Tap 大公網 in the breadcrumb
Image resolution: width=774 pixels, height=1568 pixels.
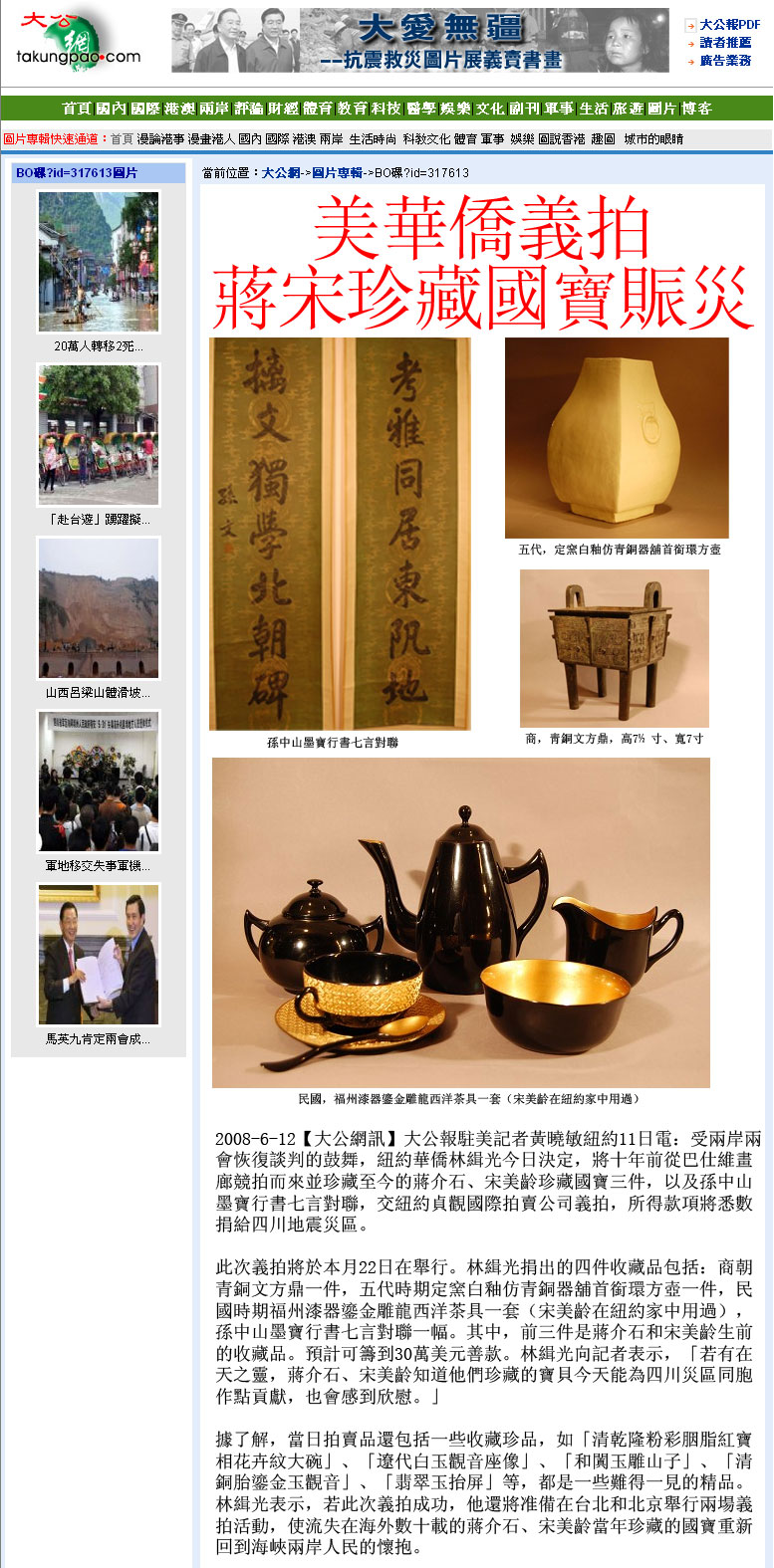[281, 173]
